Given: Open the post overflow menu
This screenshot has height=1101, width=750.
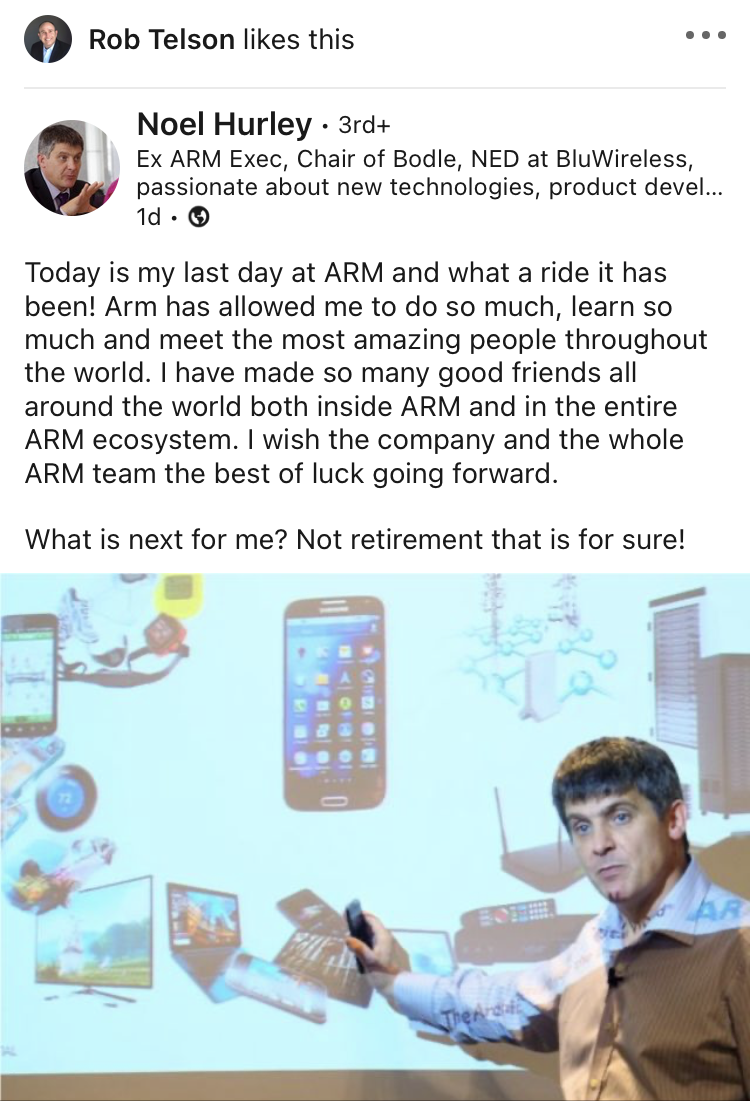Looking at the screenshot, I should [x=705, y=36].
